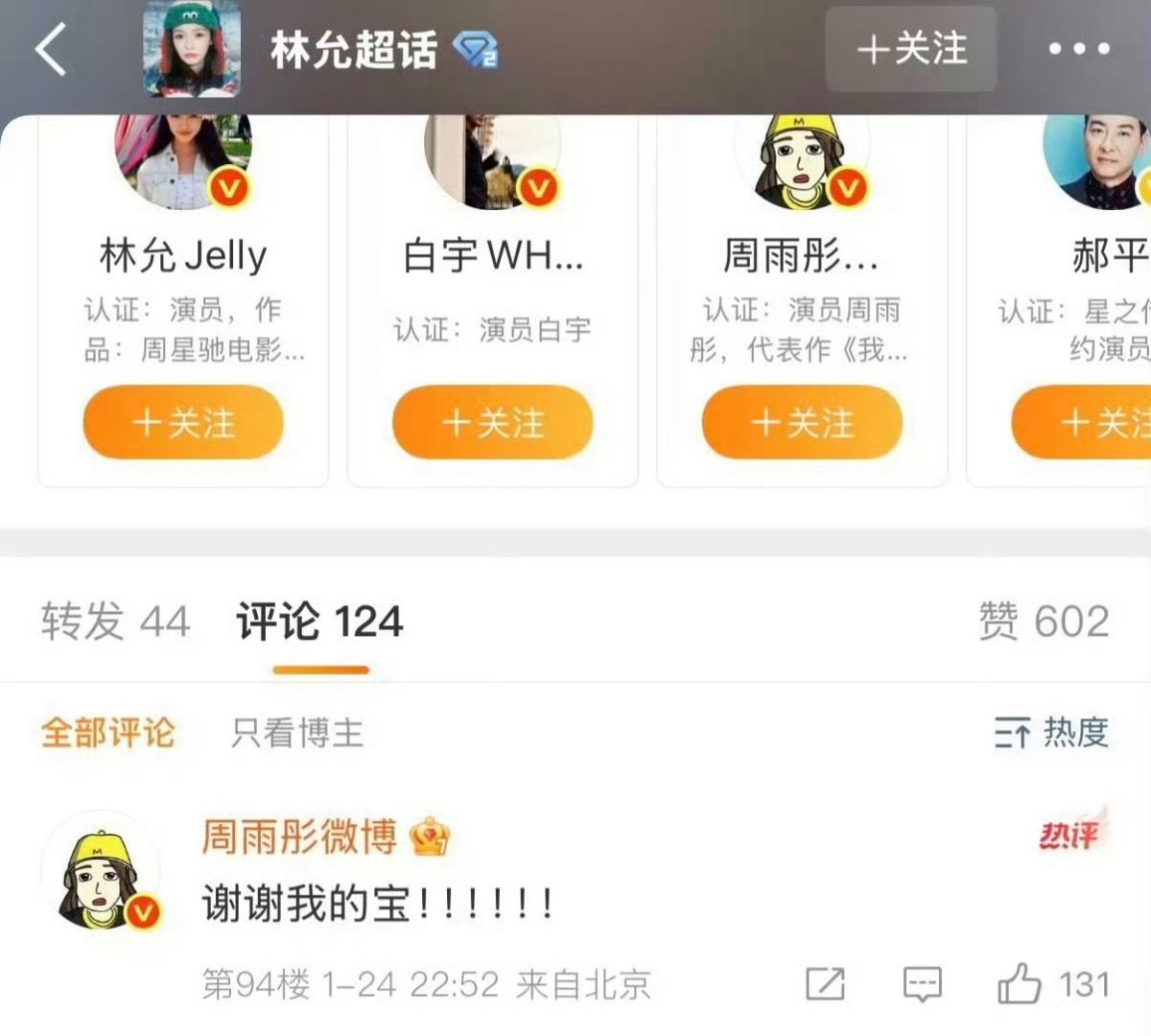Follow 林允 Jelly's account
This screenshot has width=1151, height=1036.
[183, 423]
